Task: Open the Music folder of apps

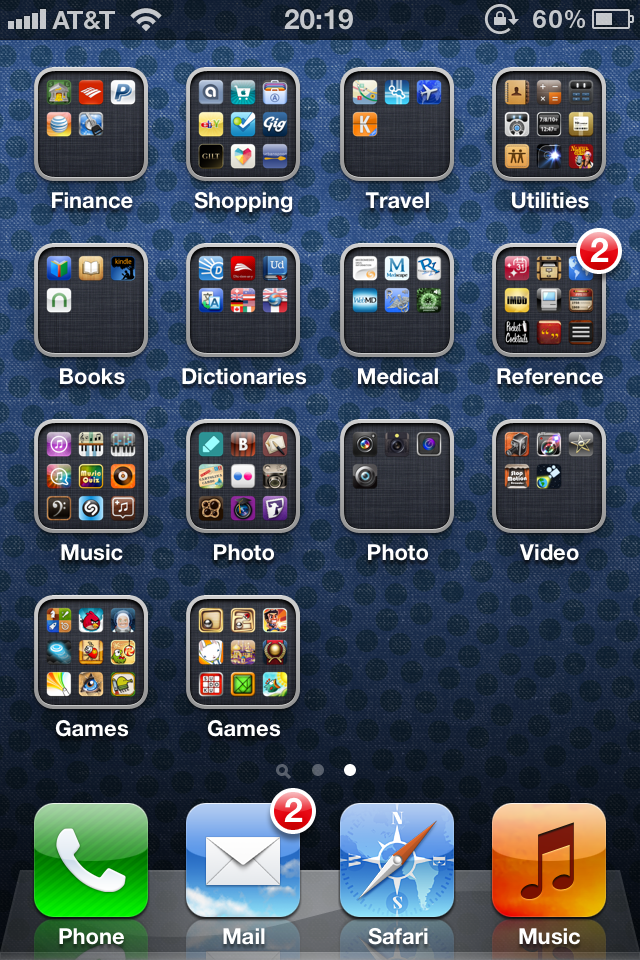Action: pos(91,476)
